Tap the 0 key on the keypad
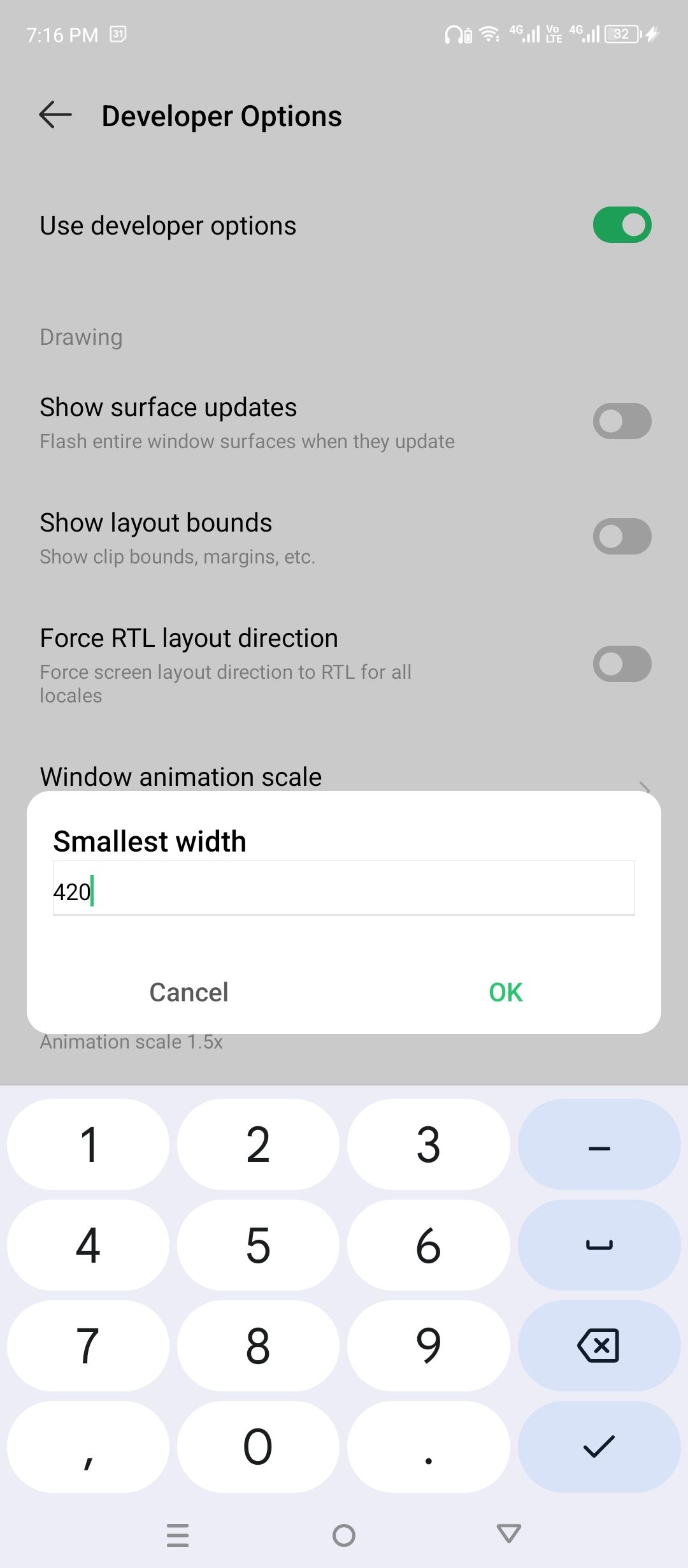 coord(258,1446)
